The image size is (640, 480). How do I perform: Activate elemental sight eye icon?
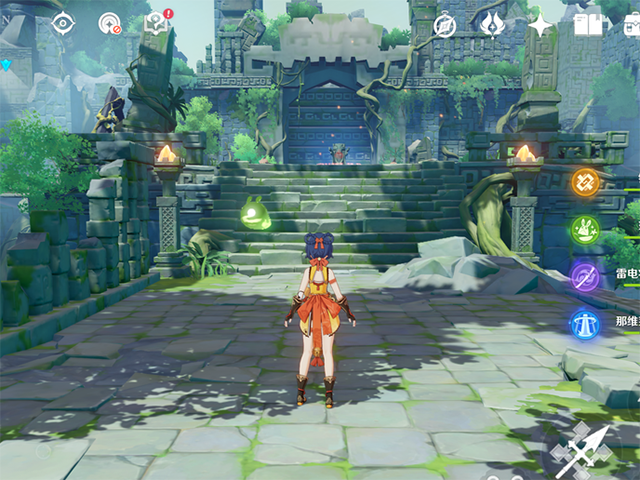click(x=63, y=23)
